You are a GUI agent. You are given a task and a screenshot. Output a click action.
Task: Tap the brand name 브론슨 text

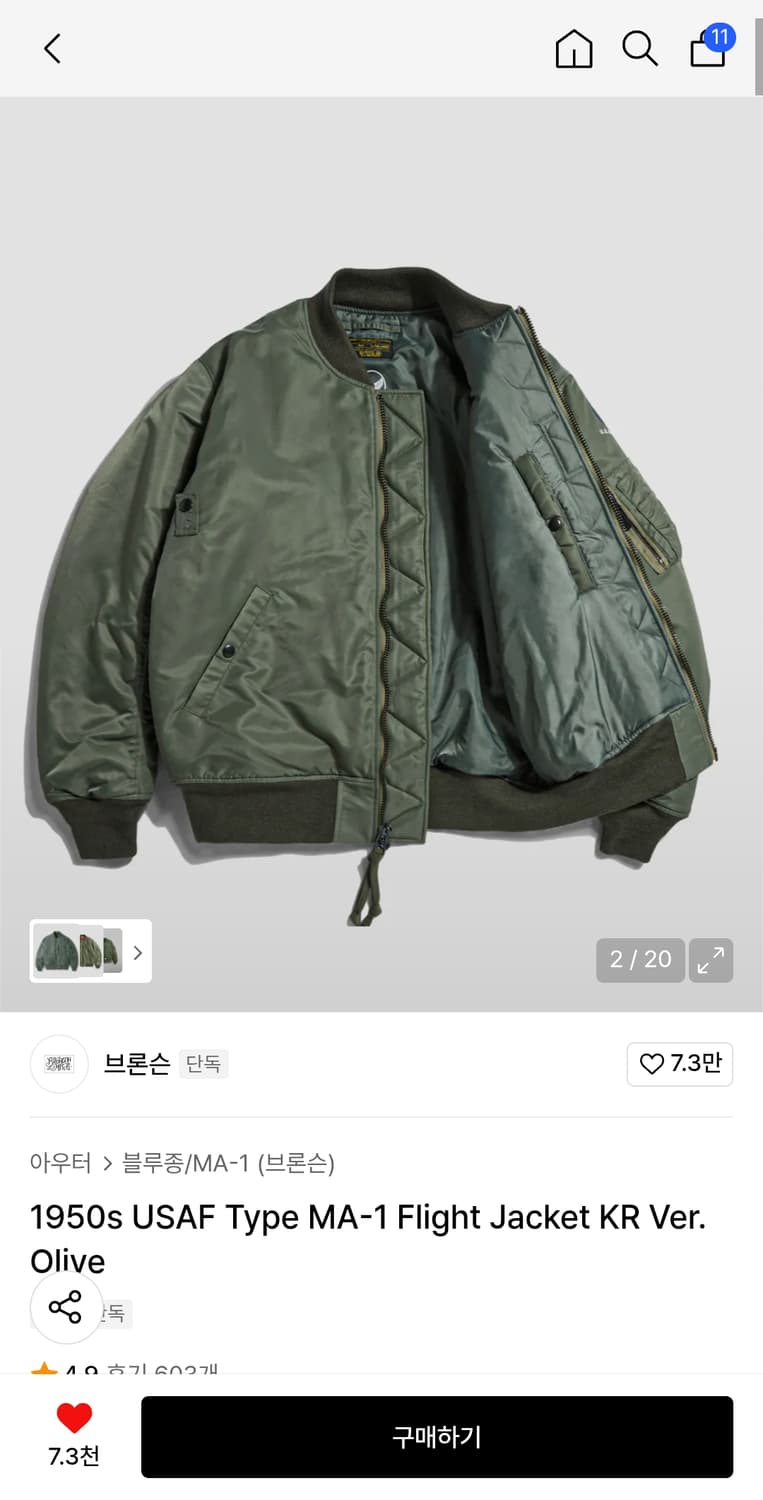coord(135,1064)
